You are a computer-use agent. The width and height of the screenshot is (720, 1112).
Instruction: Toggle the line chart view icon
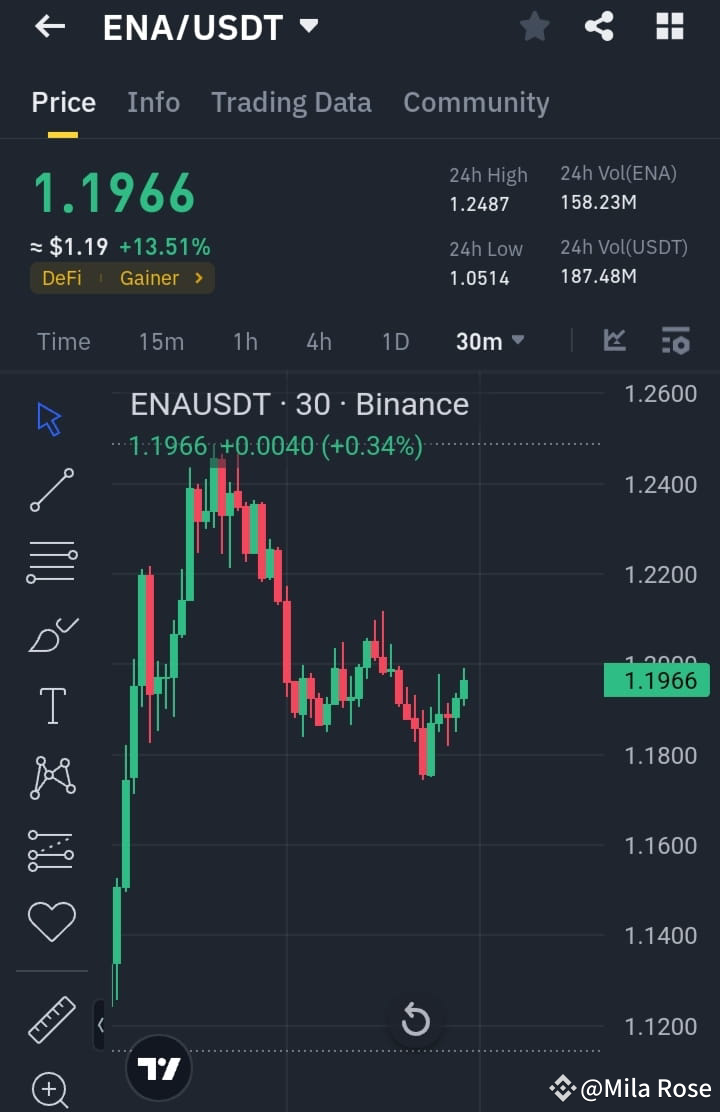pyautogui.click(x=614, y=341)
